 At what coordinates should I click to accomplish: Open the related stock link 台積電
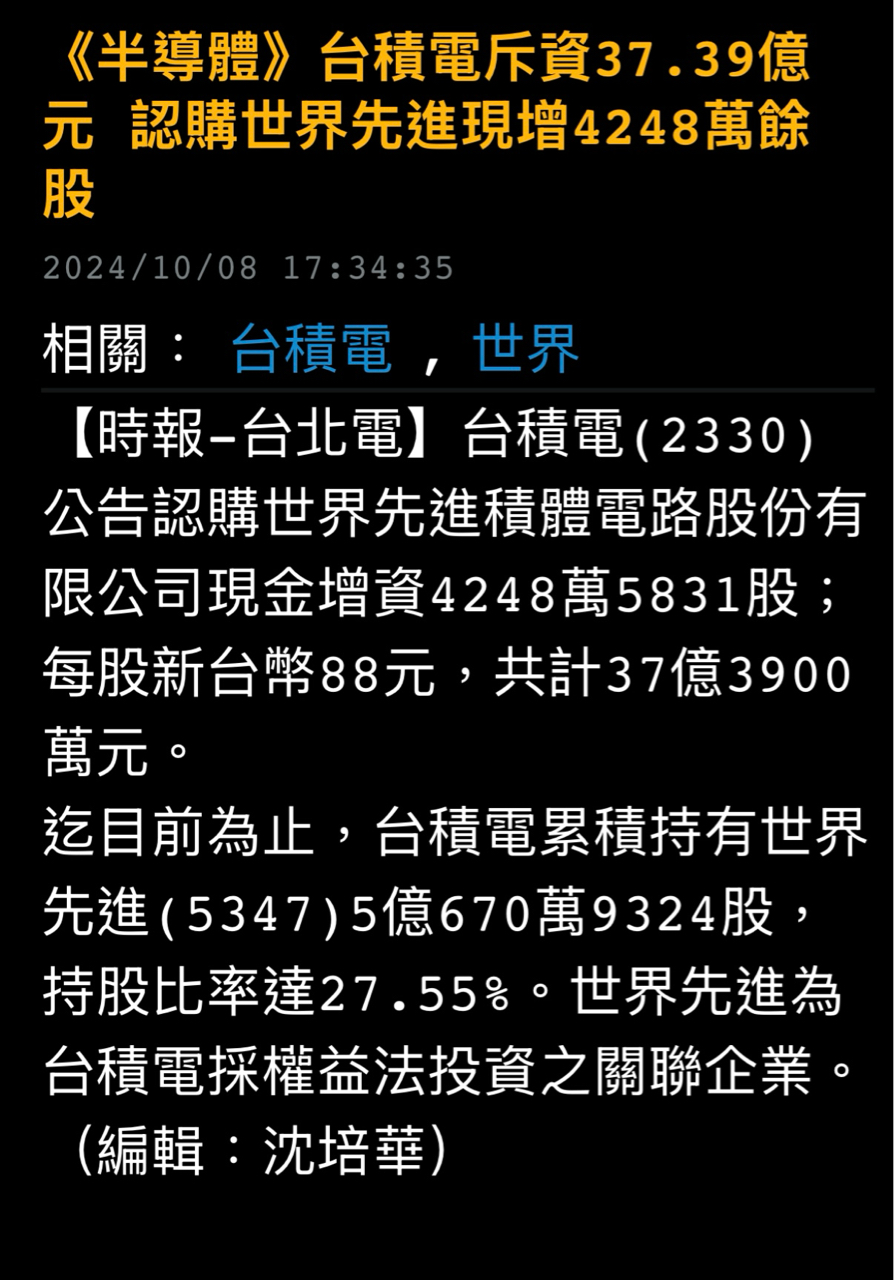[x=311, y=349]
